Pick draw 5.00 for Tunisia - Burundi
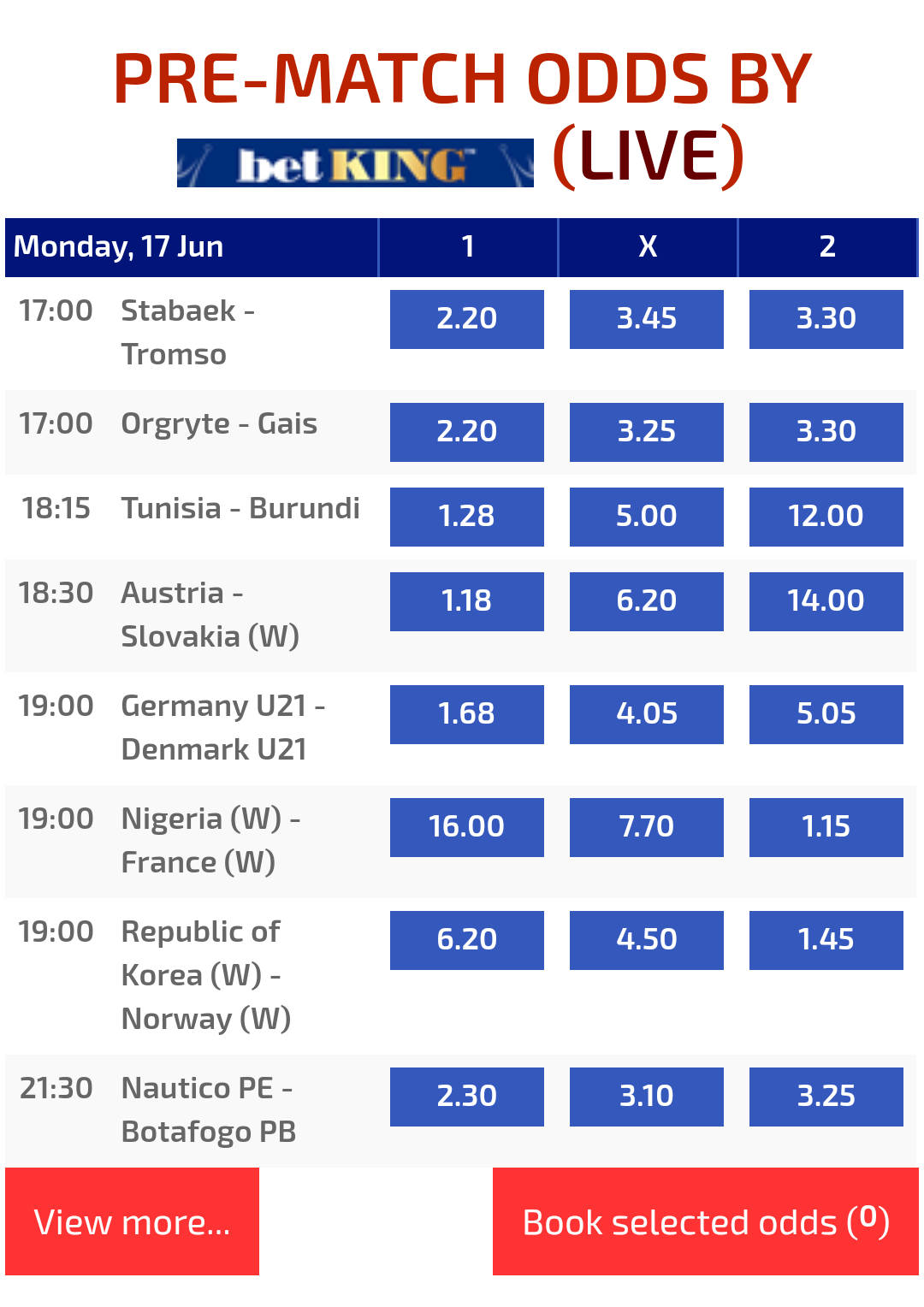The width and height of the screenshot is (924, 1307). [646, 517]
